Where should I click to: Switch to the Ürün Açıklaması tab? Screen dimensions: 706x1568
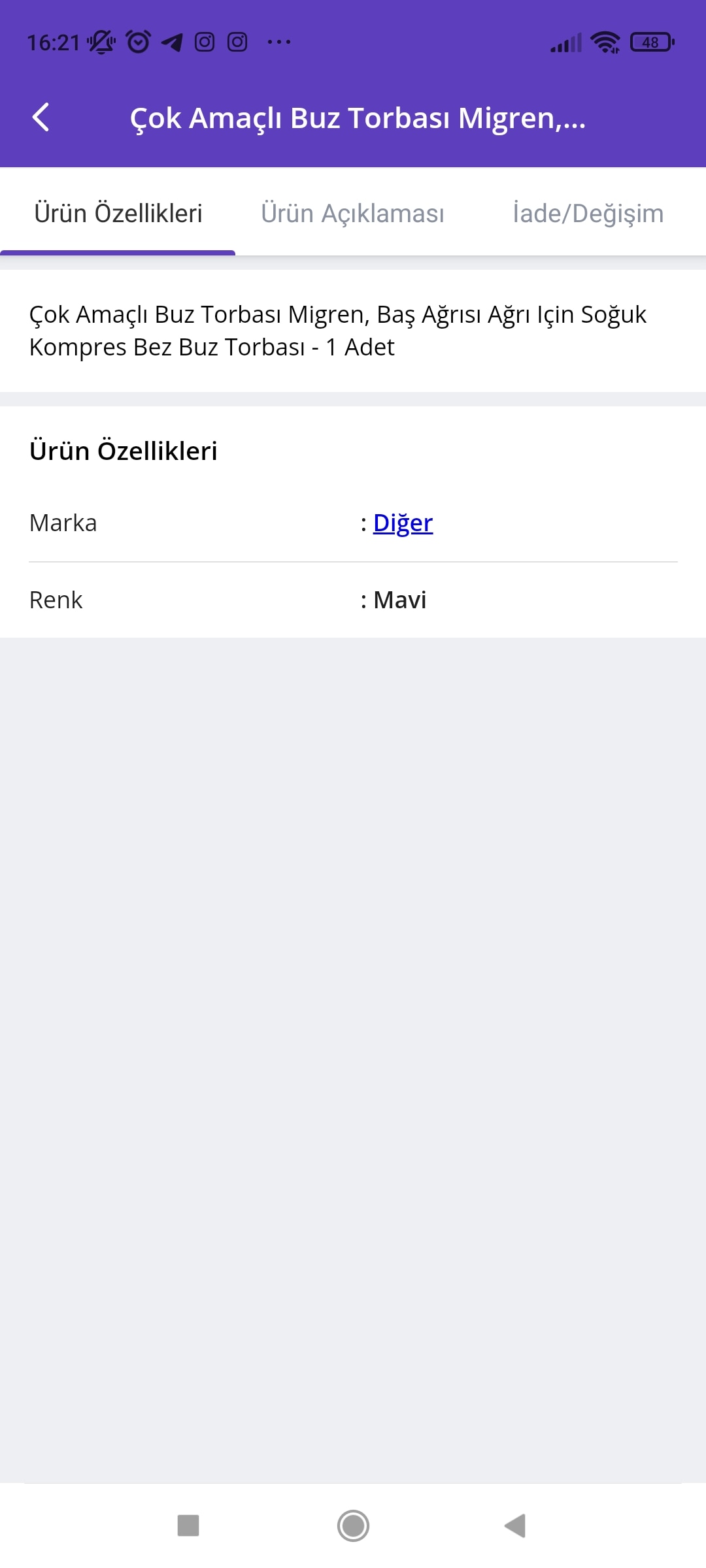point(352,214)
